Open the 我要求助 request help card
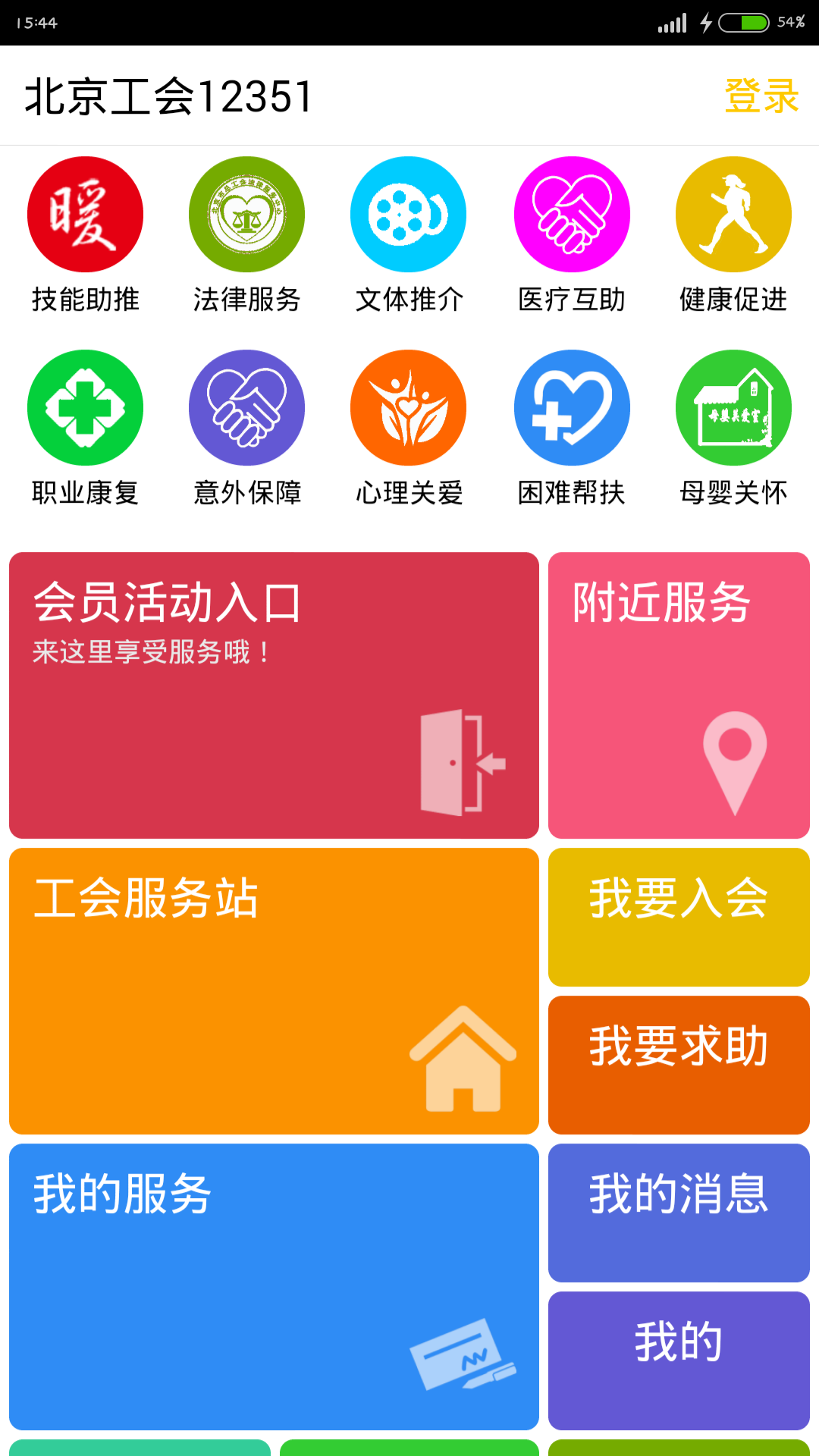This screenshot has height=1456, width=819. pyautogui.click(x=679, y=1062)
